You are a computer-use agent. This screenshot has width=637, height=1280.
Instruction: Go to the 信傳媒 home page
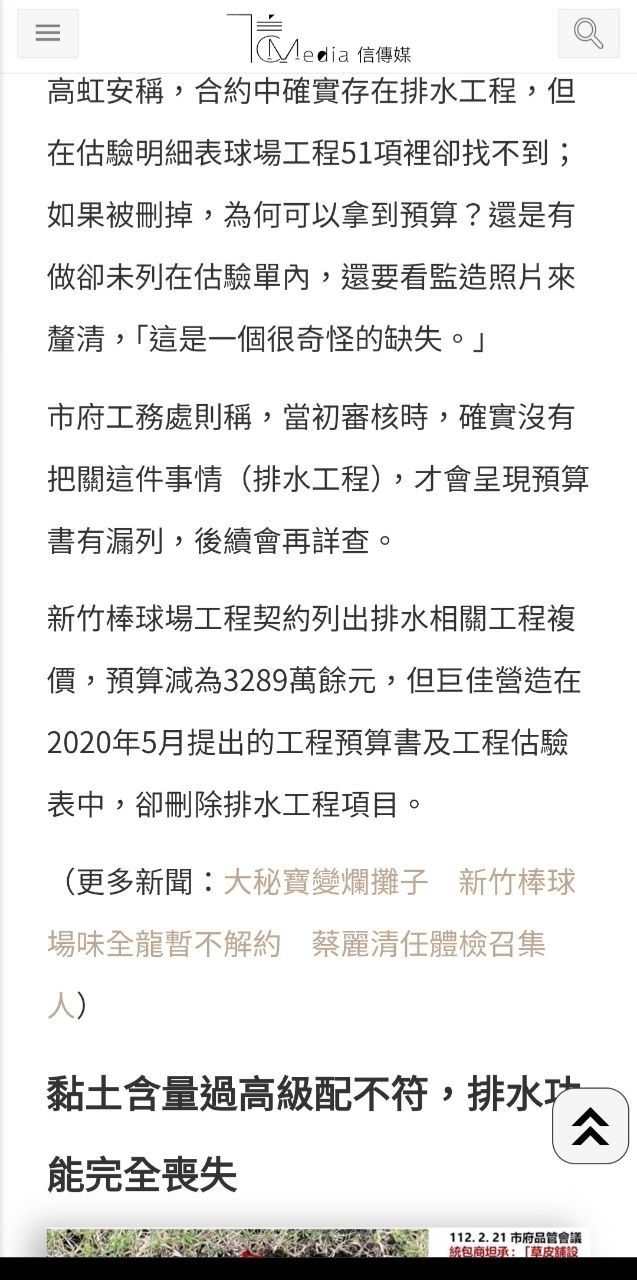[318, 40]
